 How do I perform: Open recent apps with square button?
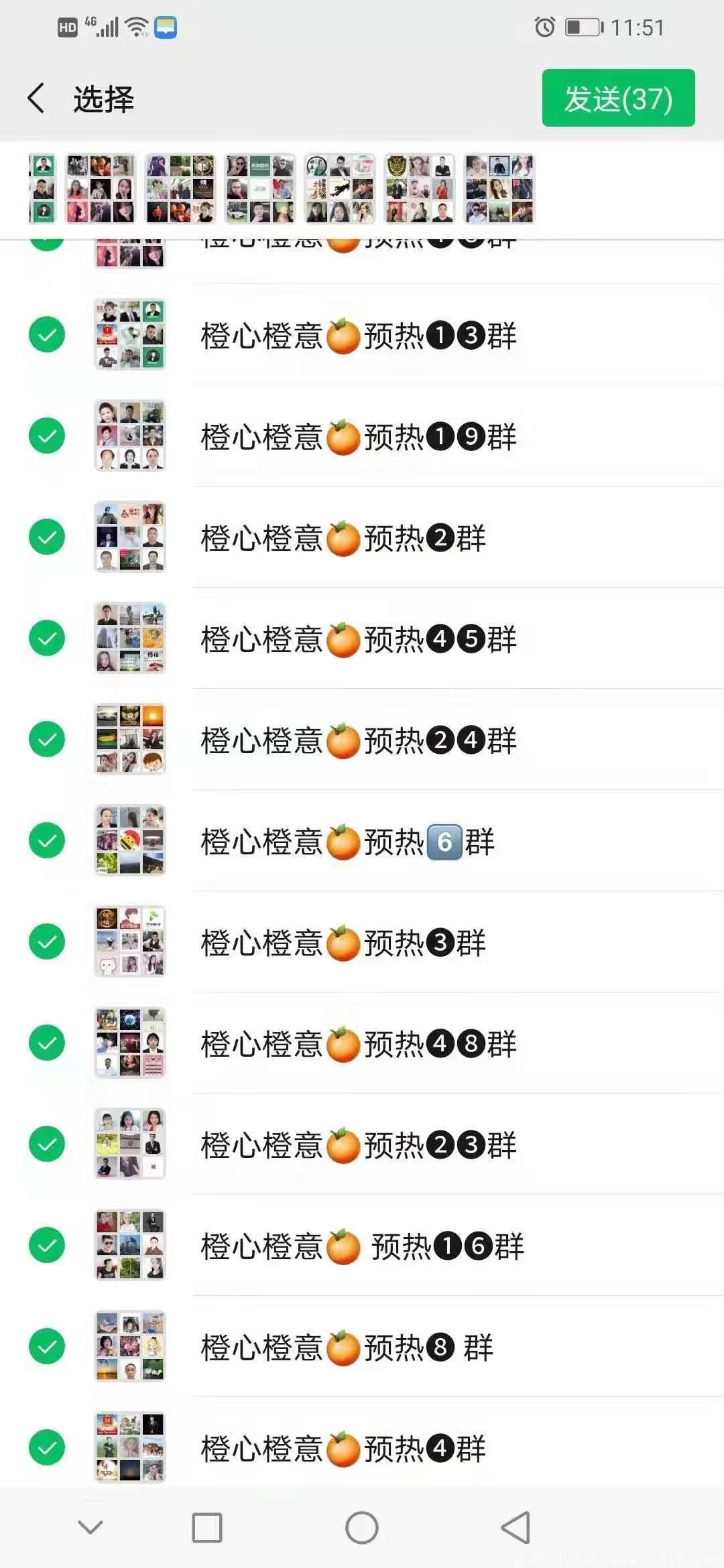point(207,1528)
